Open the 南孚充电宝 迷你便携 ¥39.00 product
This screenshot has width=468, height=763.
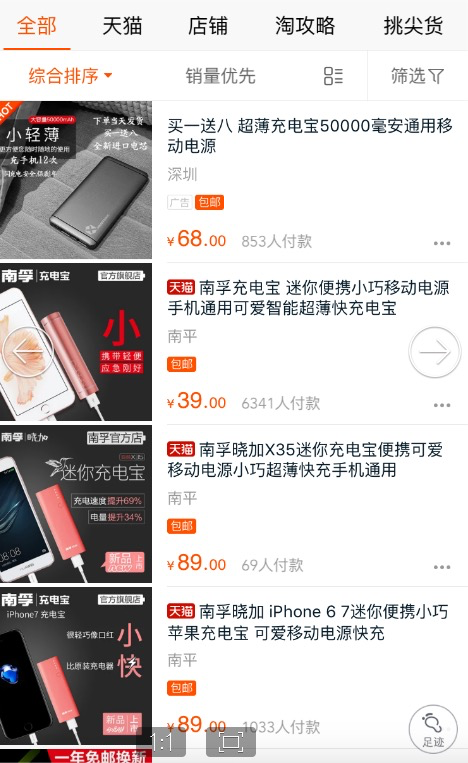coord(308,298)
